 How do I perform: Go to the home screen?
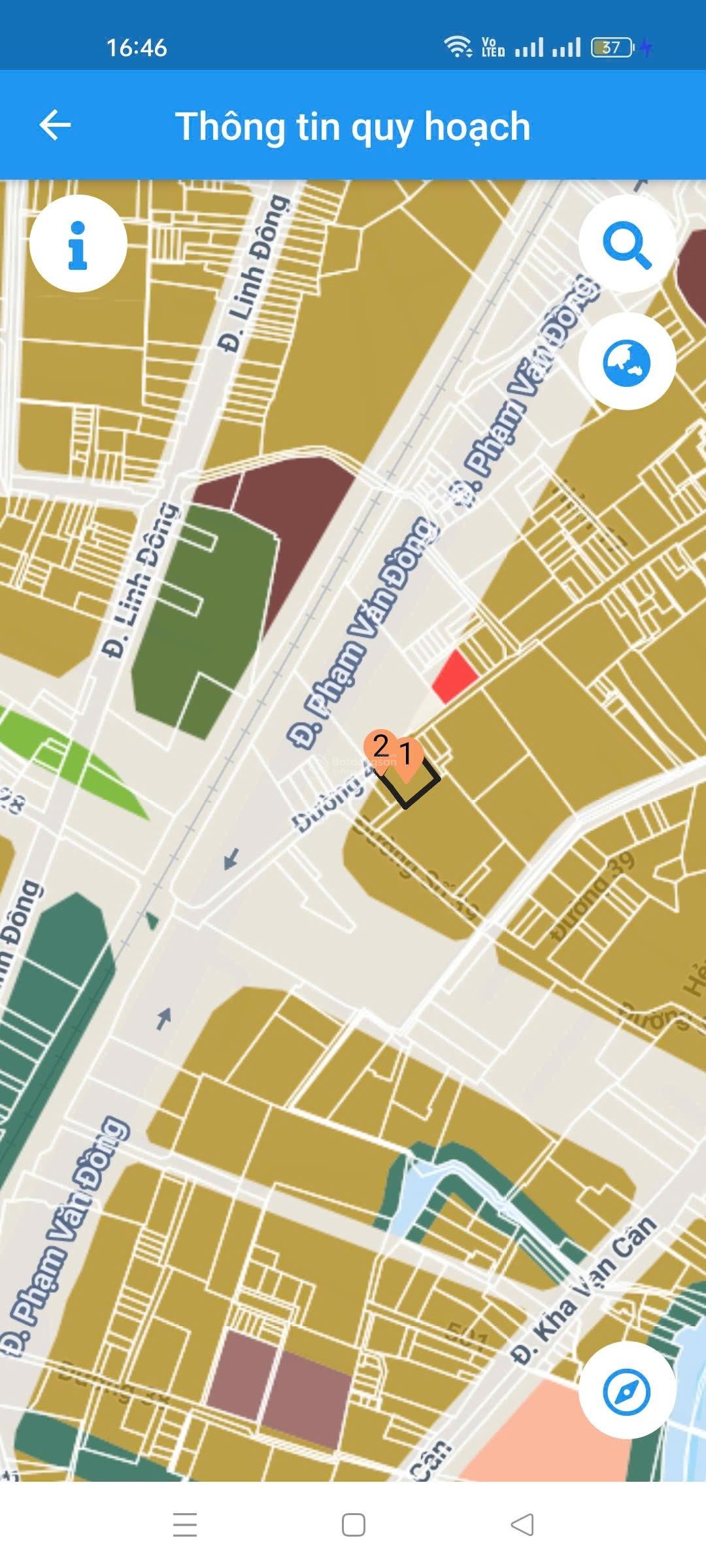(353, 1524)
